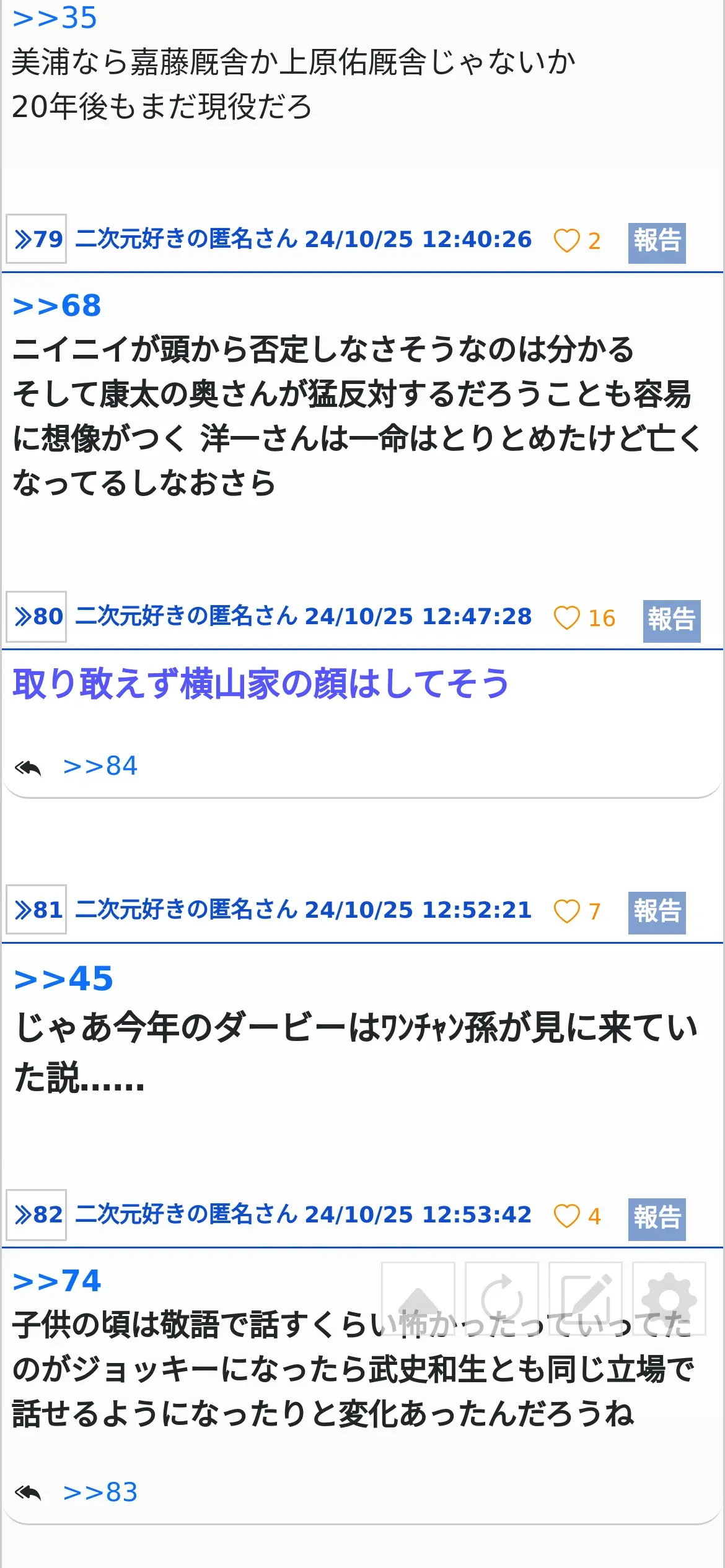Image resolution: width=725 pixels, height=1568 pixels.
Task: Like post 79 with the heart
Action: click(566, 240)
